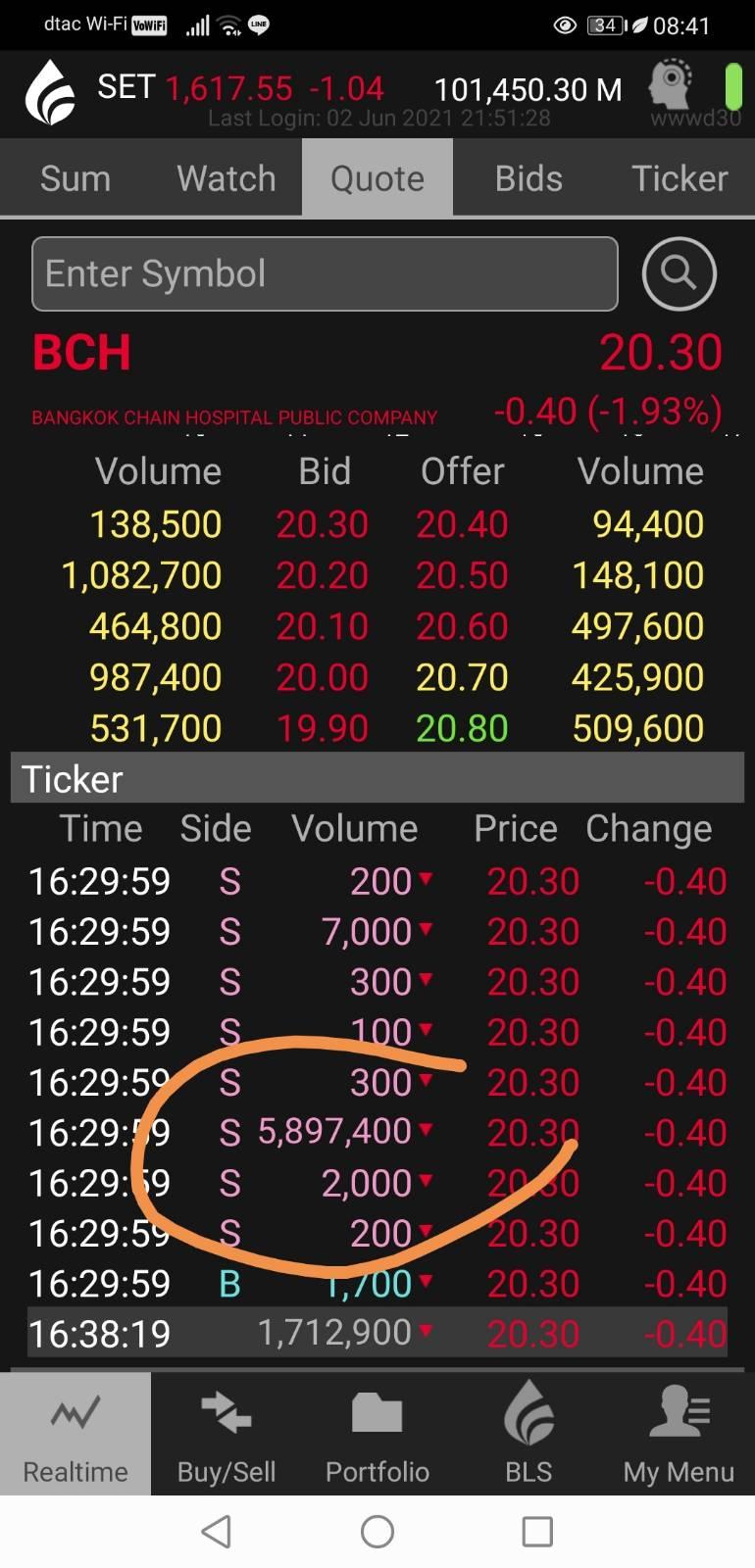Screen dimensions: 755x1568
Task: Open the Realtime section
Action: 75,1435
